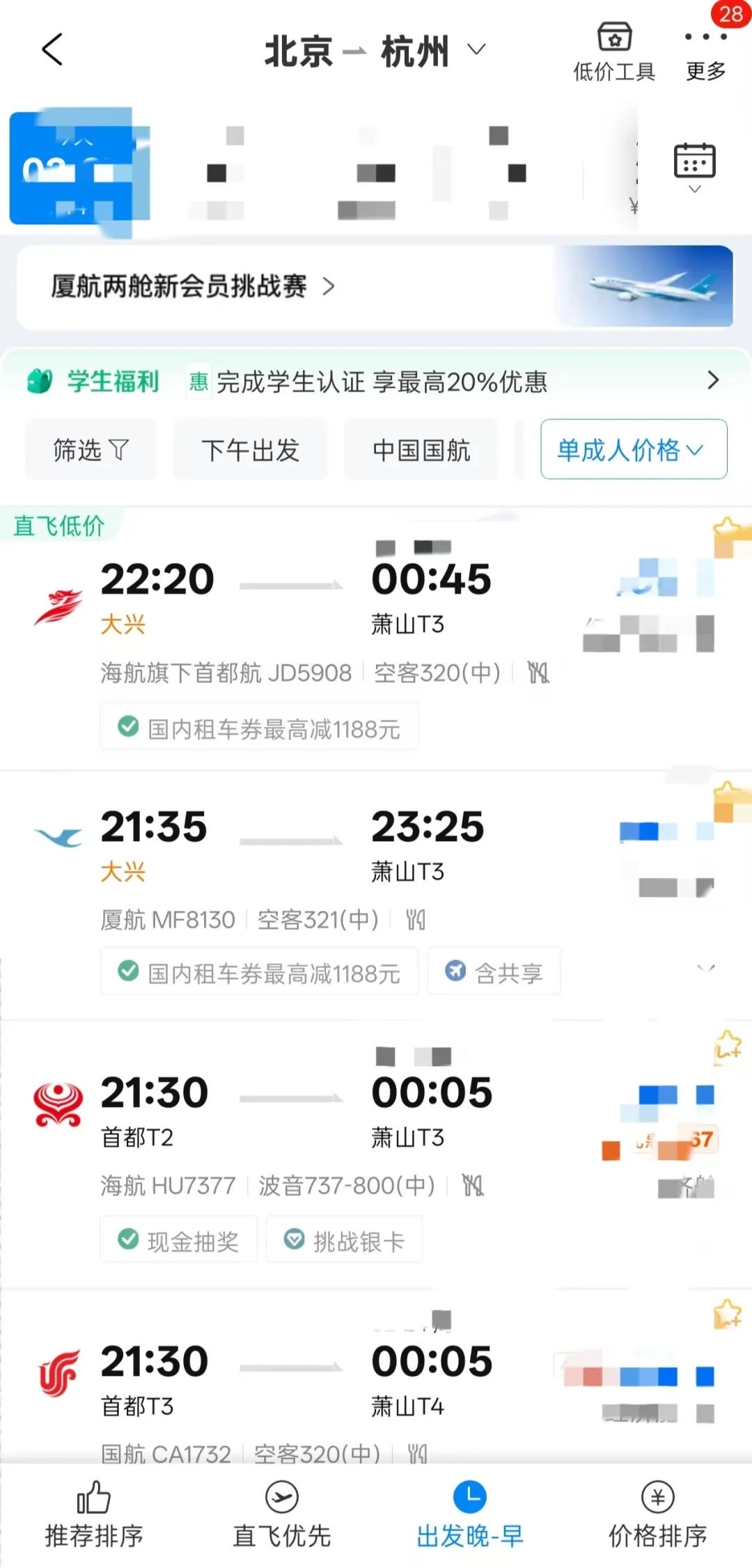Expand the 单成人价格 dropdown
The image size is (752, 1568).
click(x=633, y=450)
